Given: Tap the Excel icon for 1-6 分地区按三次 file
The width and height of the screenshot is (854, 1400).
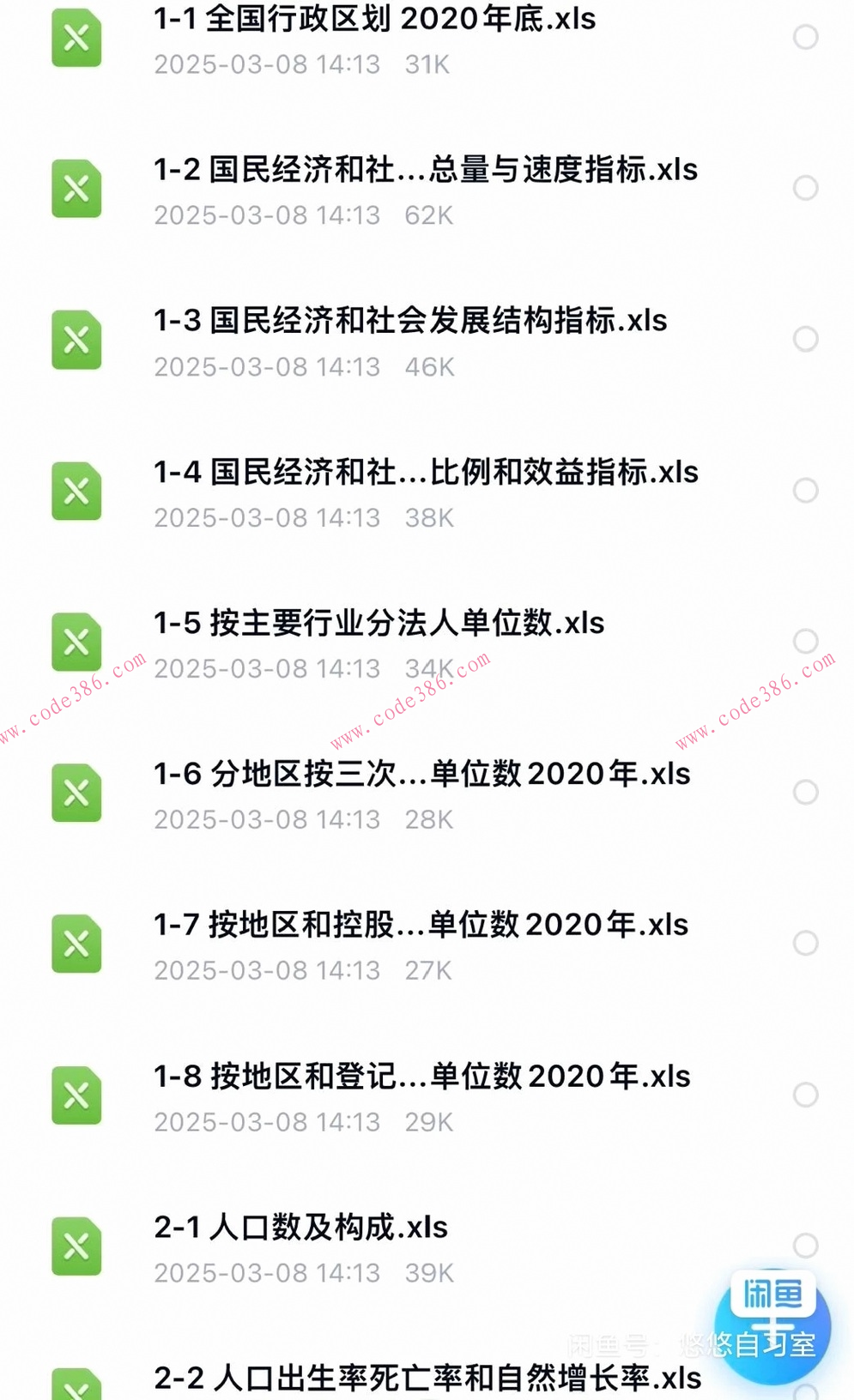Looking at the screenshot, I should 76,793.
